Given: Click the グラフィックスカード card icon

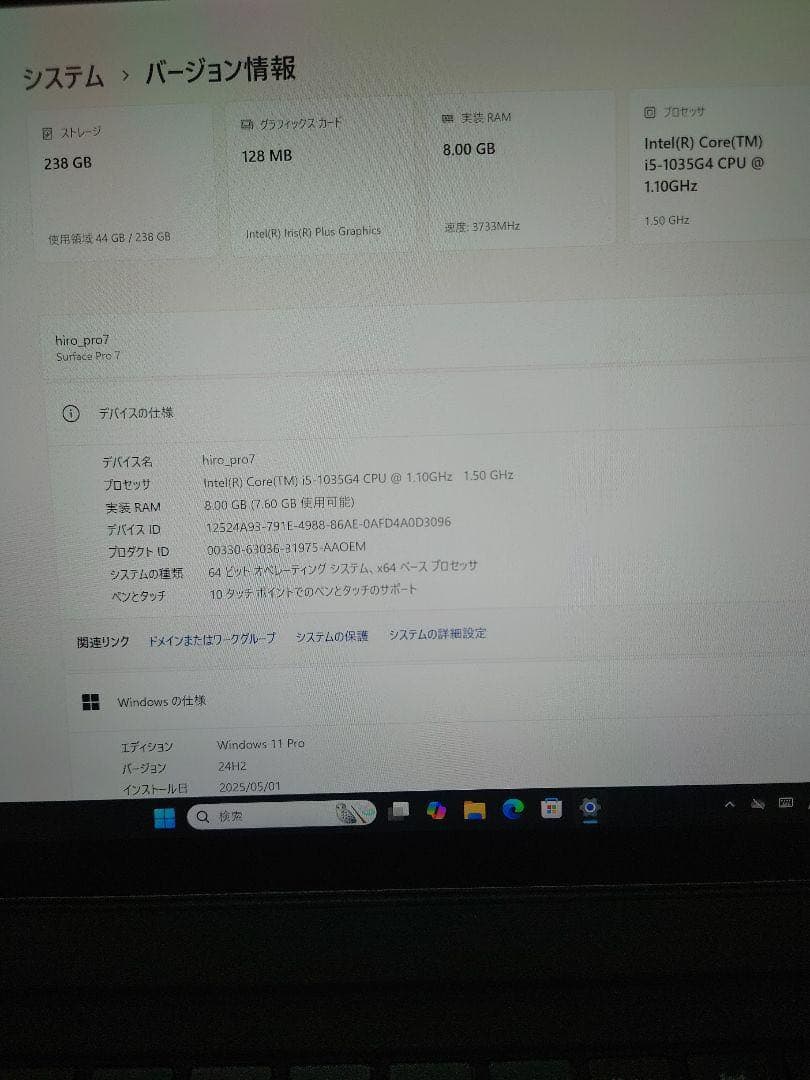Looking at the screenshot, I should pyautogui.click(x=243, y=122).
